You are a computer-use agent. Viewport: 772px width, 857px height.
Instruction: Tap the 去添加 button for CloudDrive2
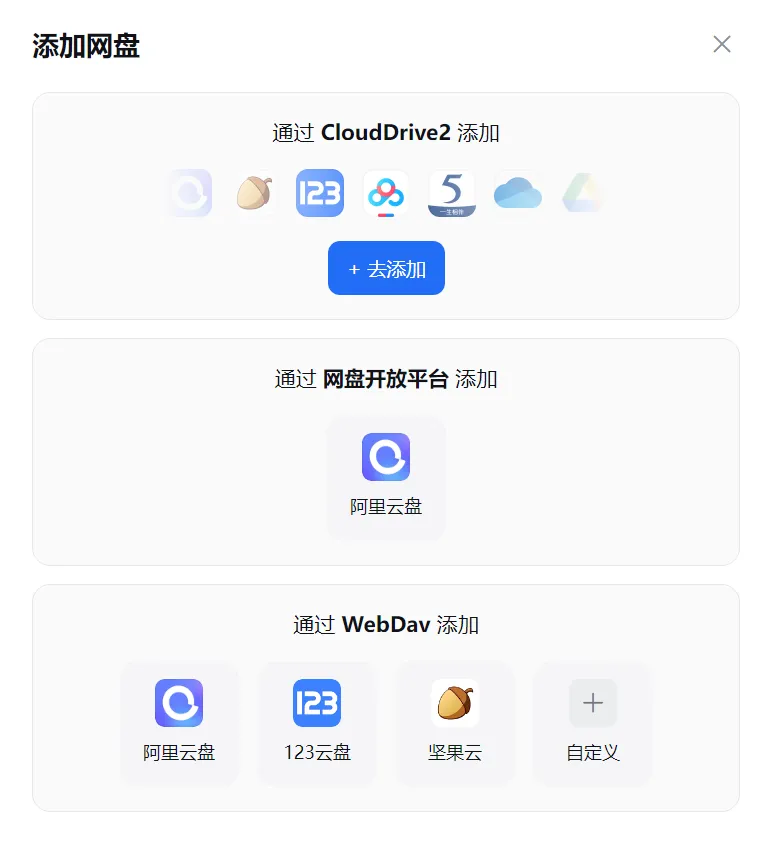pos(386,268)
